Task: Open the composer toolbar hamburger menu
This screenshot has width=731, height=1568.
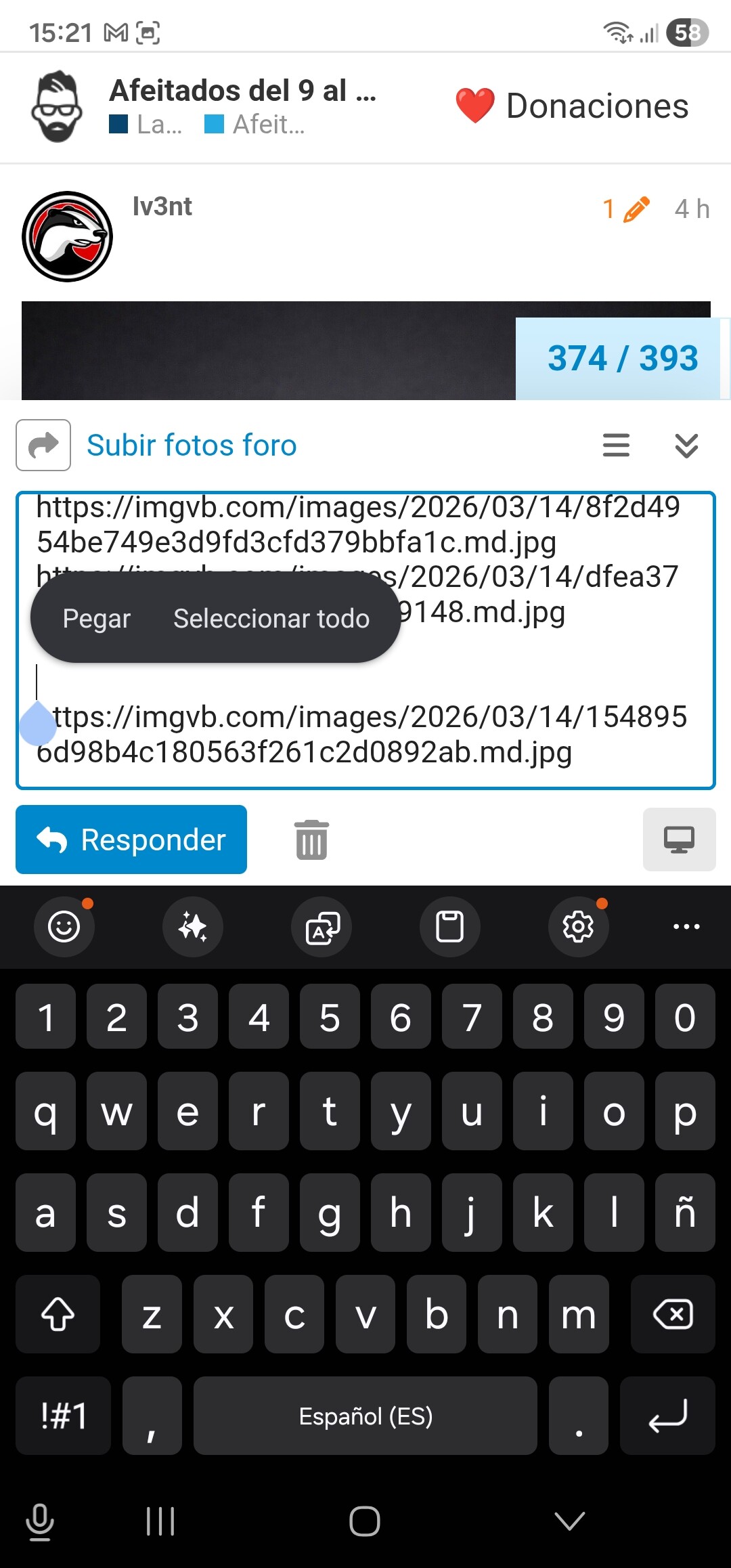Action: point(616,445)
